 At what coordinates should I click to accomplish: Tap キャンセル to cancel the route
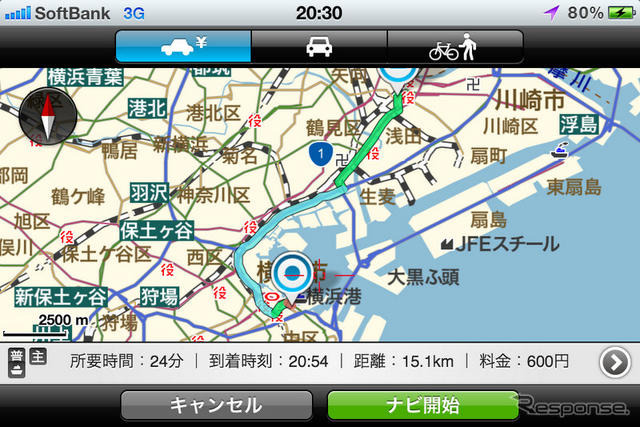[217, 405]
